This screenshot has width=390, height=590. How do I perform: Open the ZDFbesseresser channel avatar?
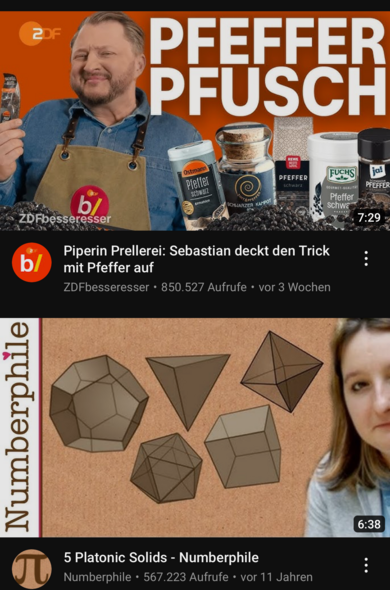point(32,262)
